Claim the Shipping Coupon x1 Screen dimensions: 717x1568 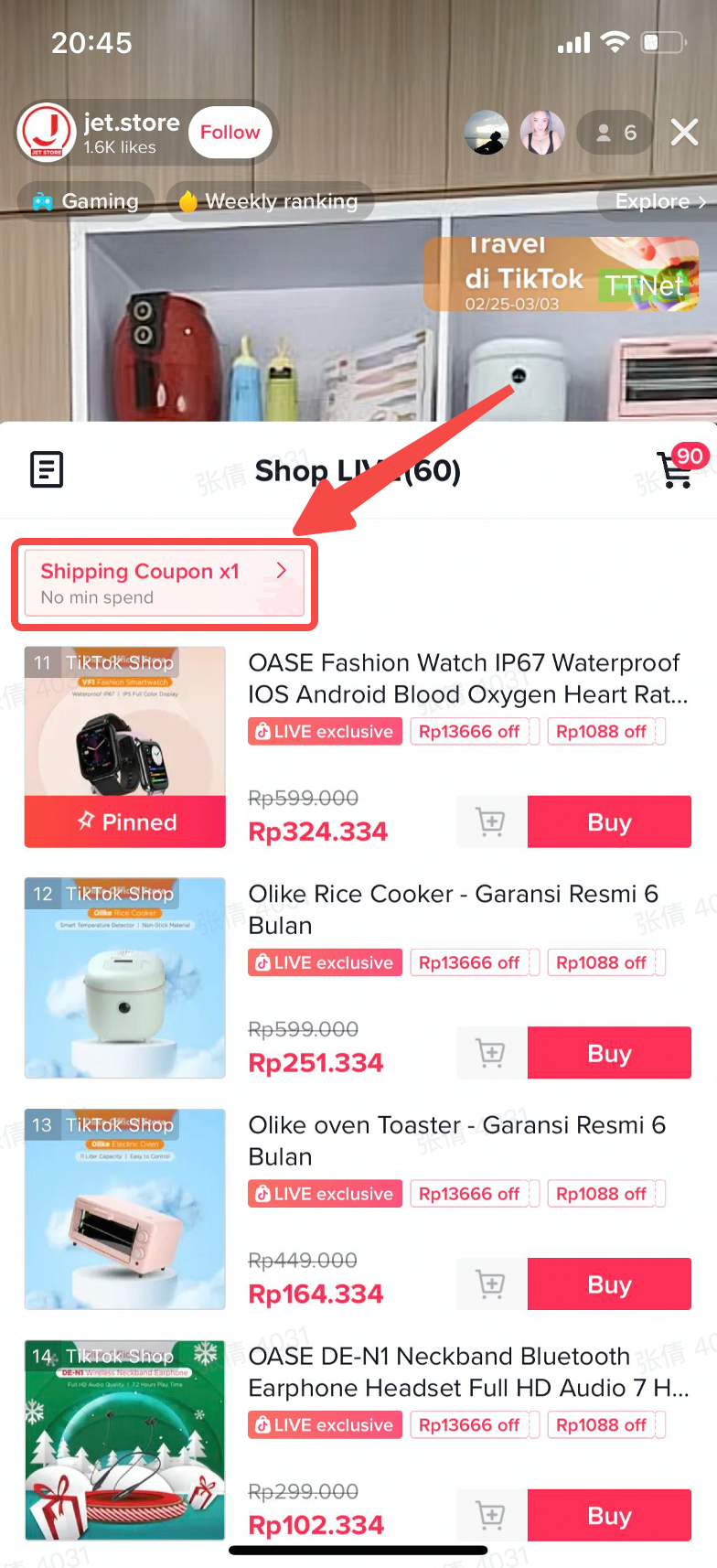(x=165, y=584)
